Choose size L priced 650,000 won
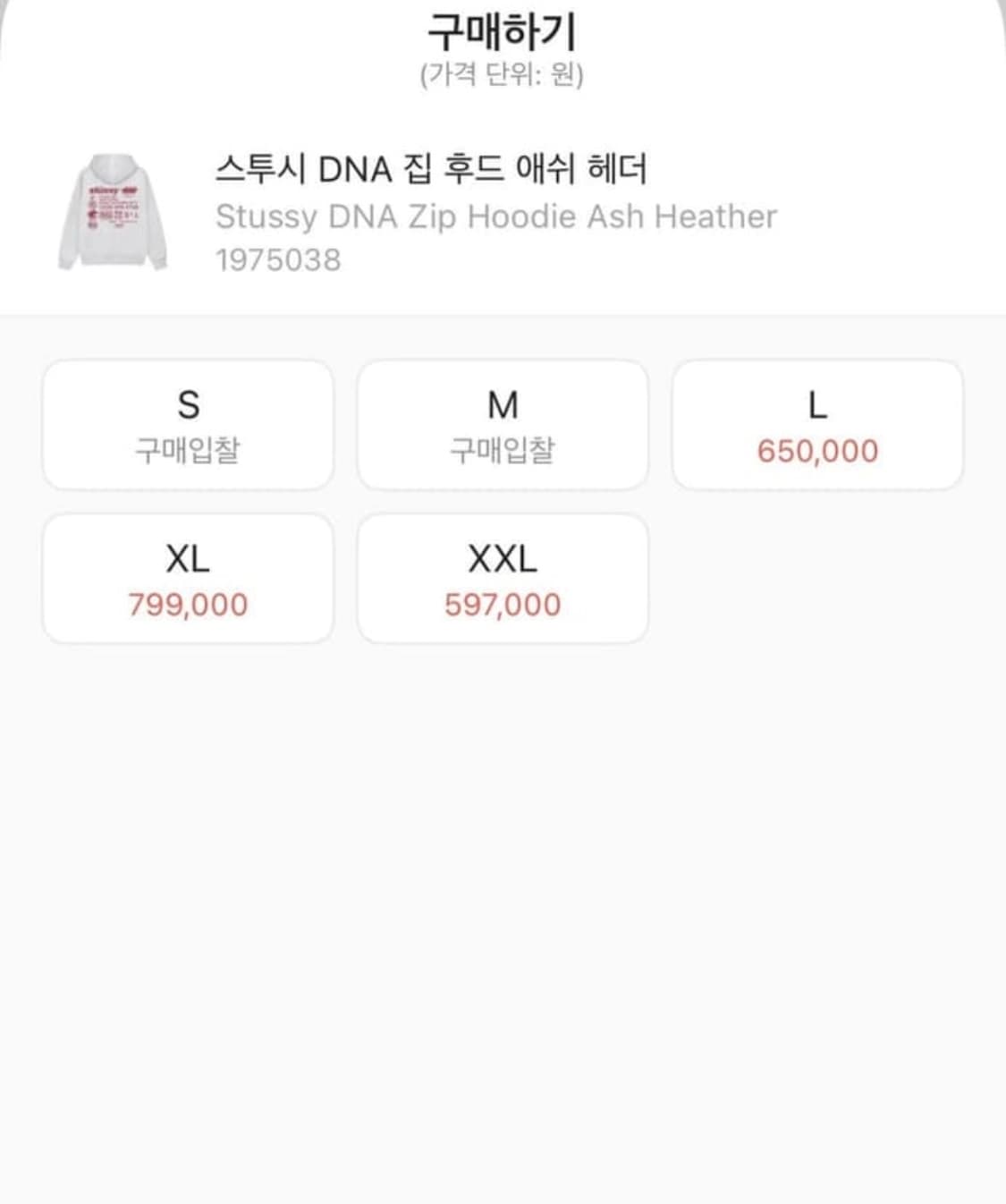1006x1204 pixels. (817, 425)
